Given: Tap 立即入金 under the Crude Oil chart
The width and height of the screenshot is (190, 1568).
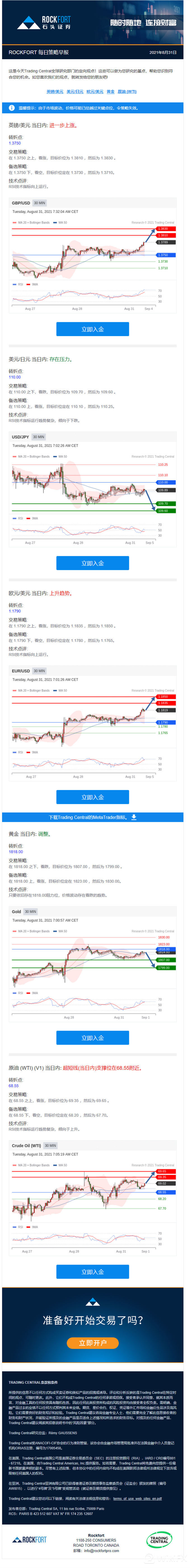Looking at the screenshot, I should pos(92,1271).
